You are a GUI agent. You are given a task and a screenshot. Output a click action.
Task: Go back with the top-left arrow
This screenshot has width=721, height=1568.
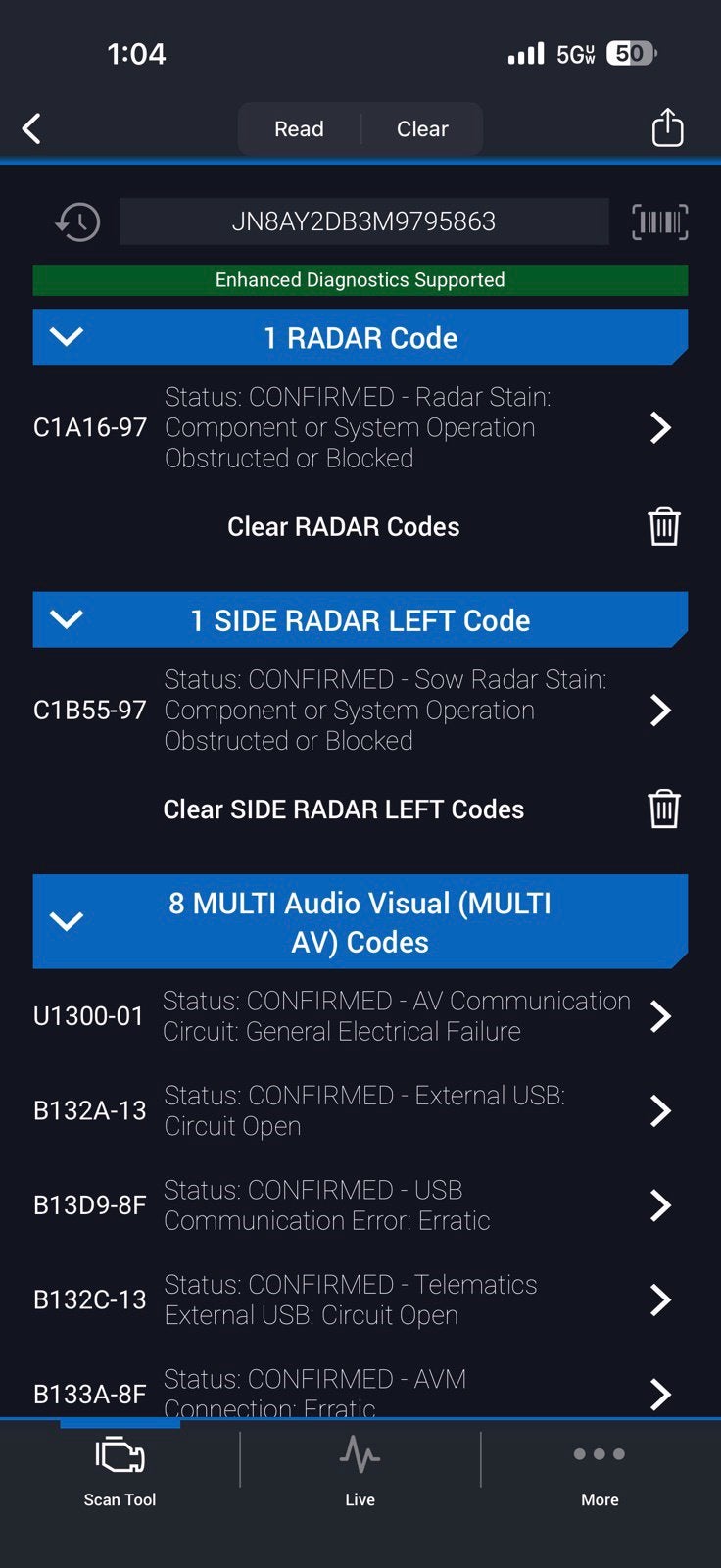click(31, 128)
